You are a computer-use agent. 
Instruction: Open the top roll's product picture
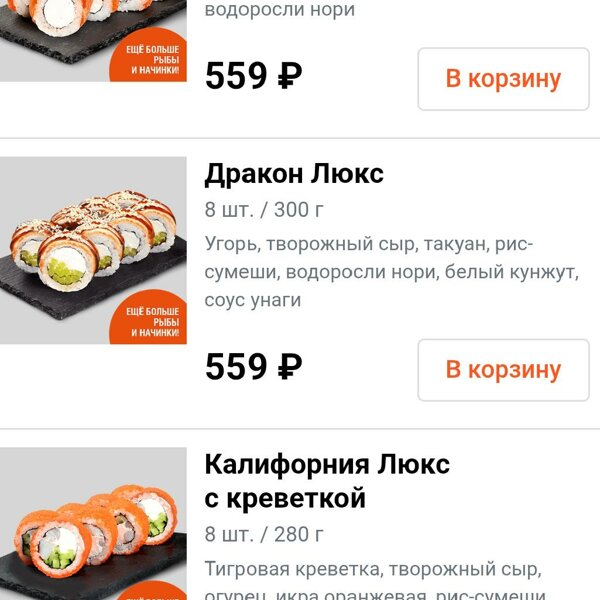[x=93, y=40]
